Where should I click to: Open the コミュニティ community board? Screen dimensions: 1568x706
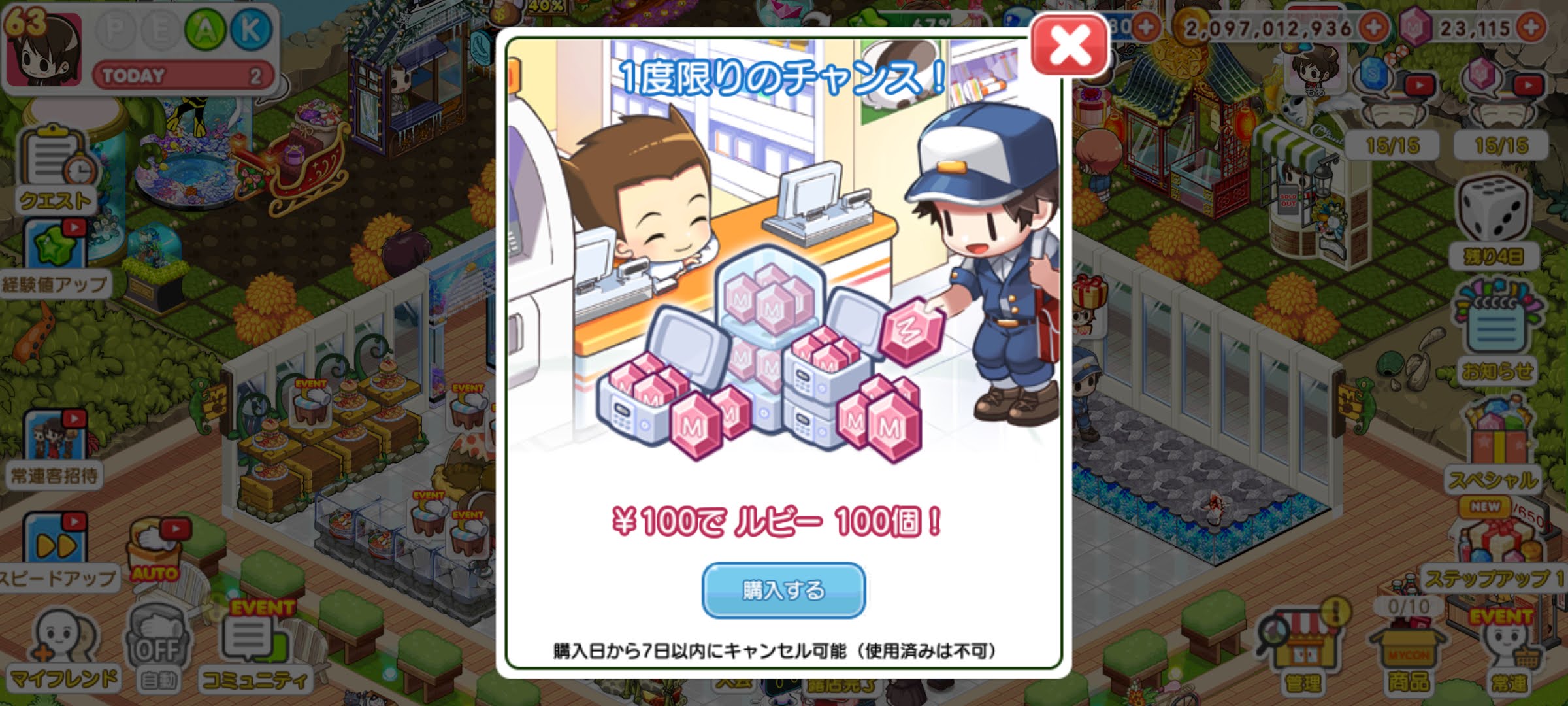point(255,647)
